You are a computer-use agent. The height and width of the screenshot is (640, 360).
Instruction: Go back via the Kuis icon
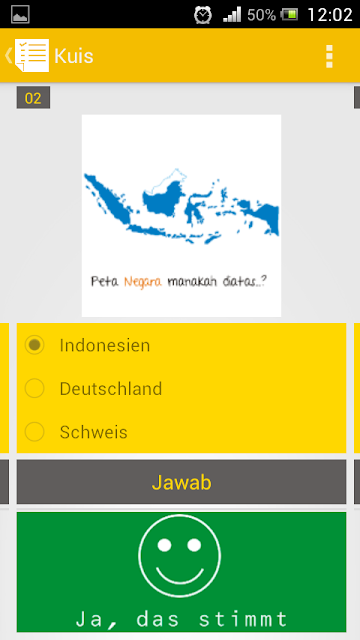pyautogui.click(x=28, y=56)
